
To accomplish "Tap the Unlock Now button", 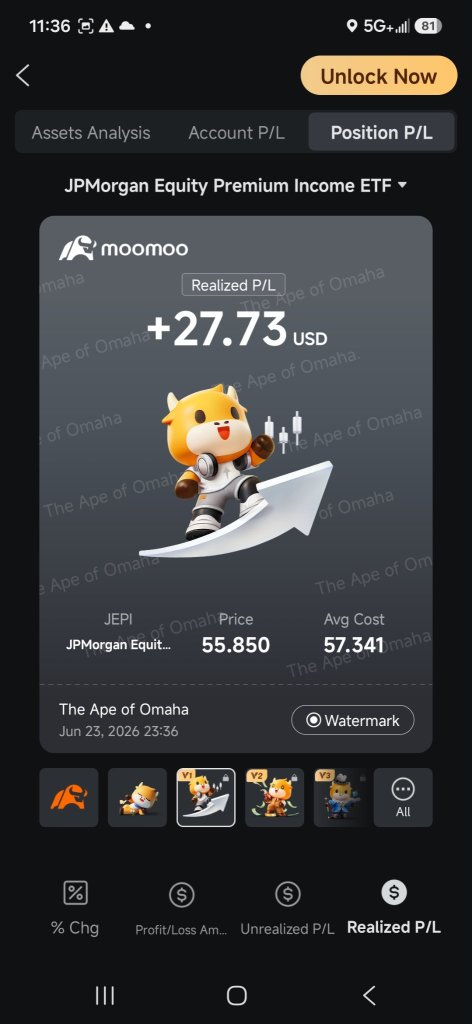I will [379, 76].
